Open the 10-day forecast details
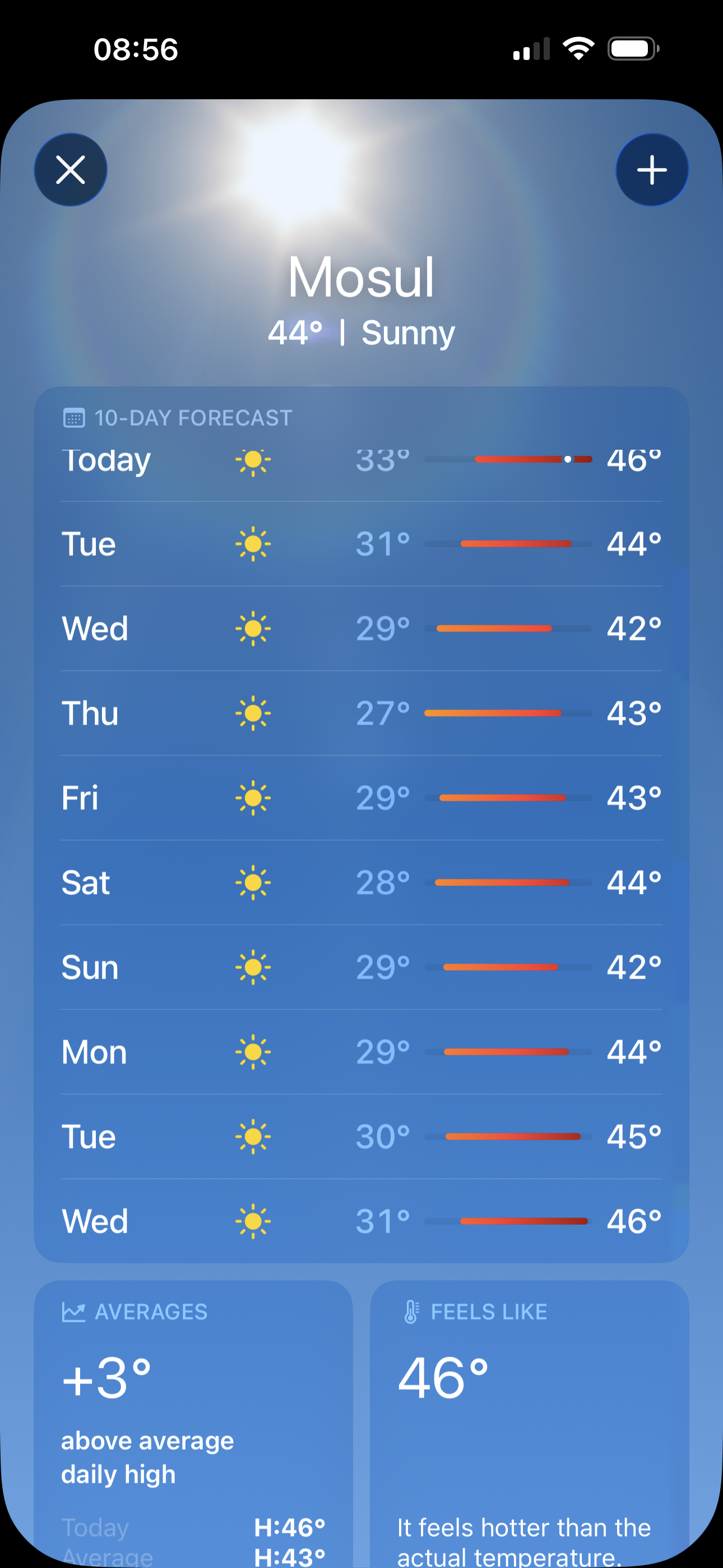723x1568 pixels. click(x=193, y=418)
